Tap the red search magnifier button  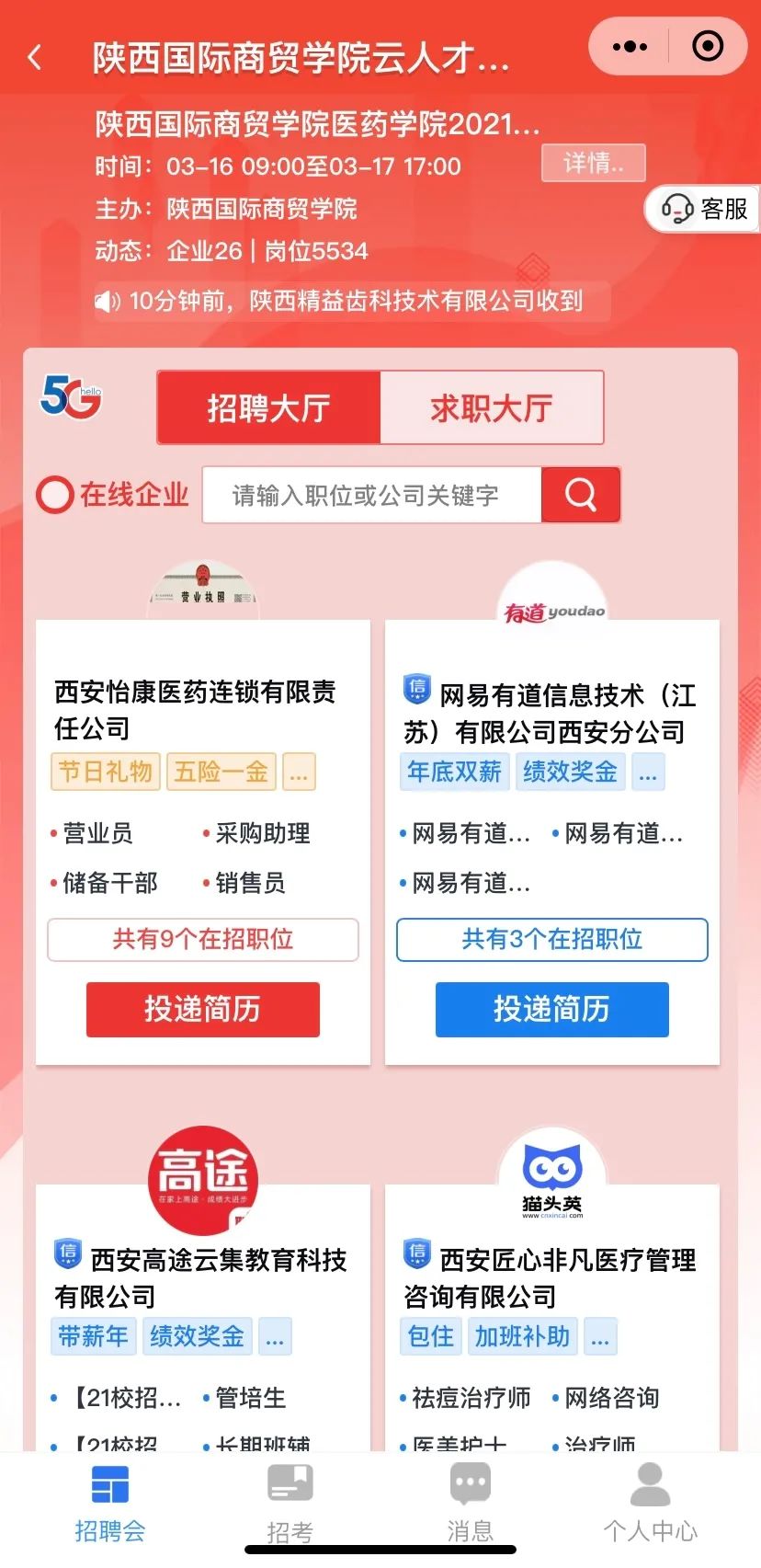(581, 496)
